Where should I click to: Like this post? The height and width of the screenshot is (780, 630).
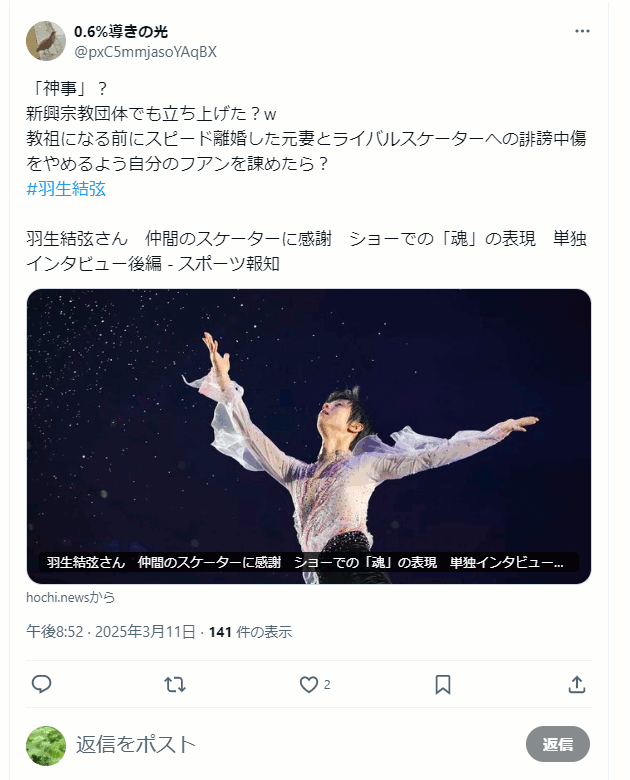point(309,684)
